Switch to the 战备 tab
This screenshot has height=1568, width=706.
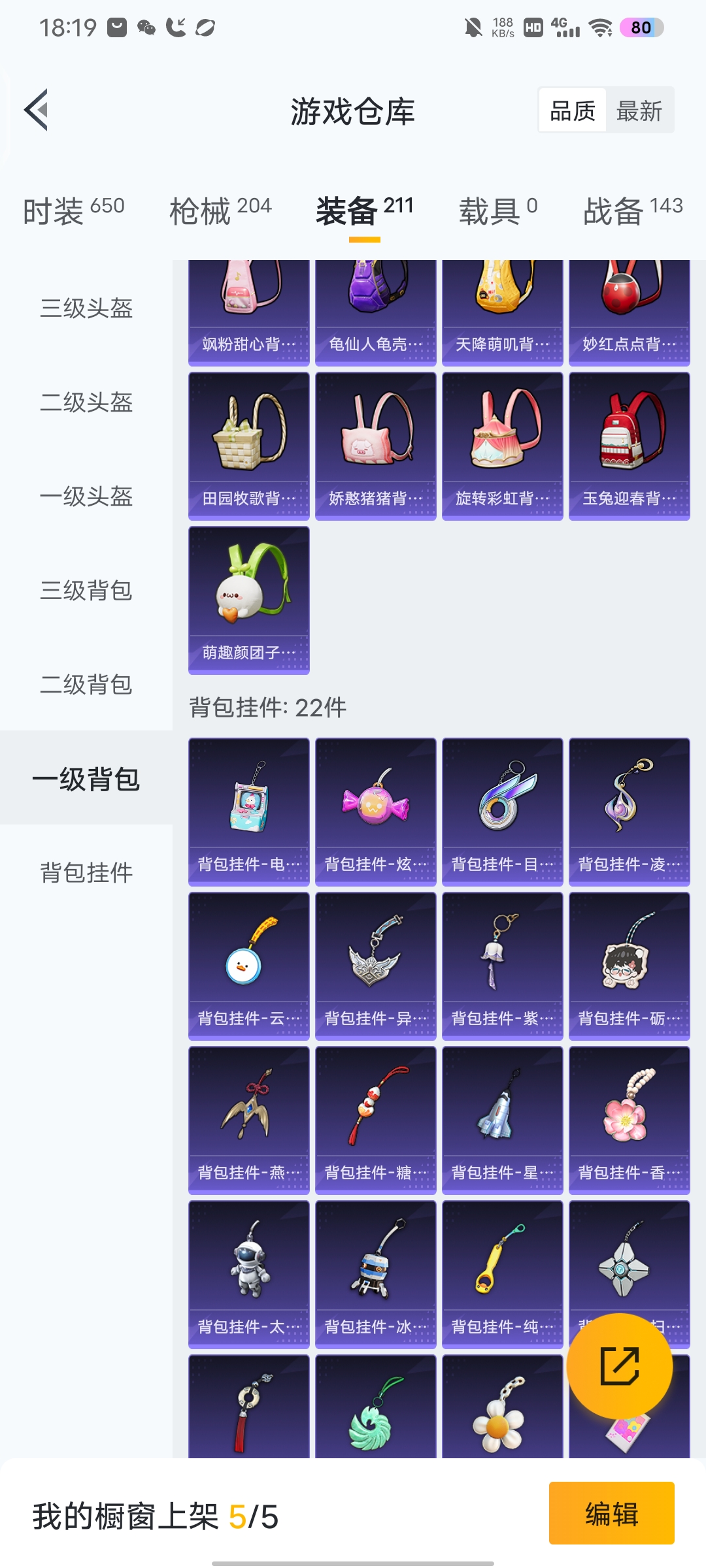point(633,210)
